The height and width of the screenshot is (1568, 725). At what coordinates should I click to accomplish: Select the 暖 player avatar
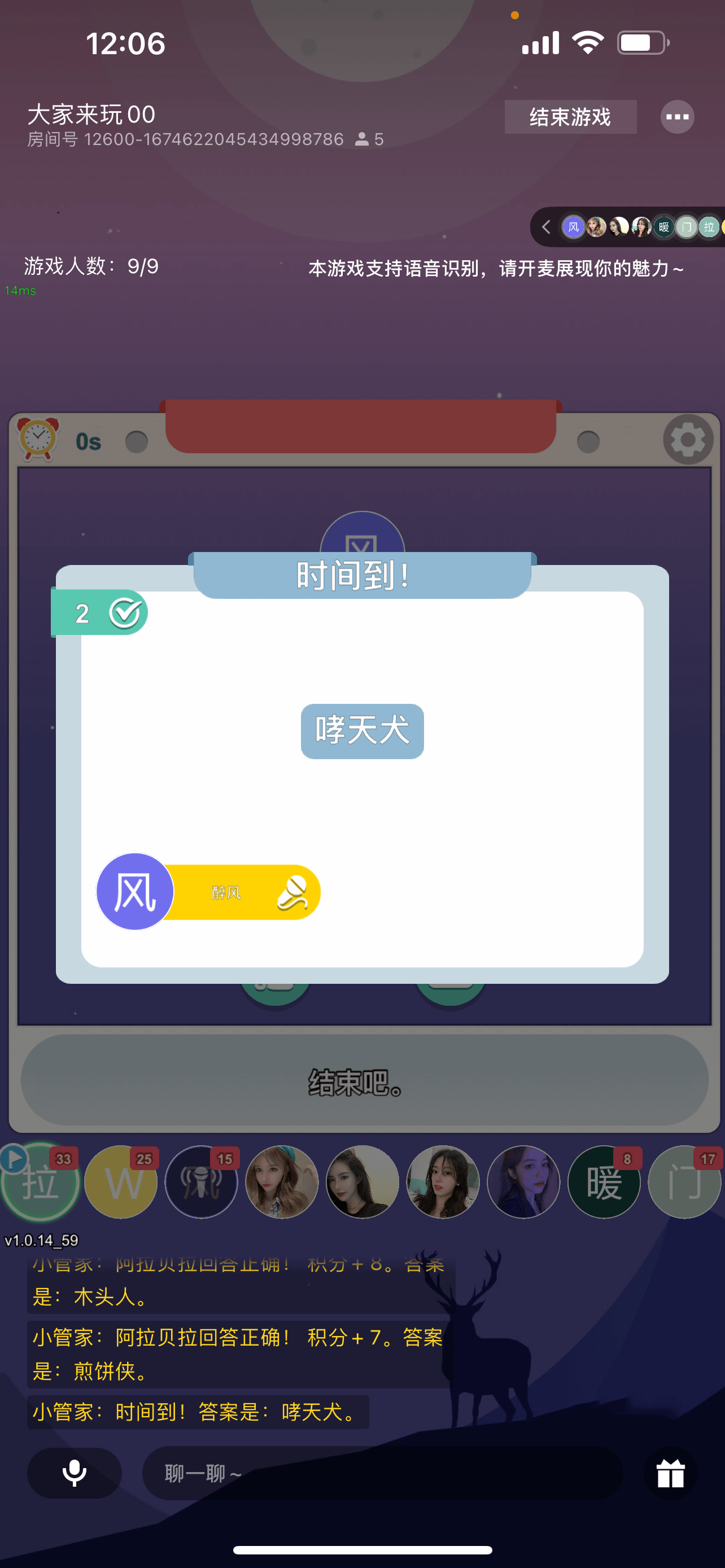603,1182
